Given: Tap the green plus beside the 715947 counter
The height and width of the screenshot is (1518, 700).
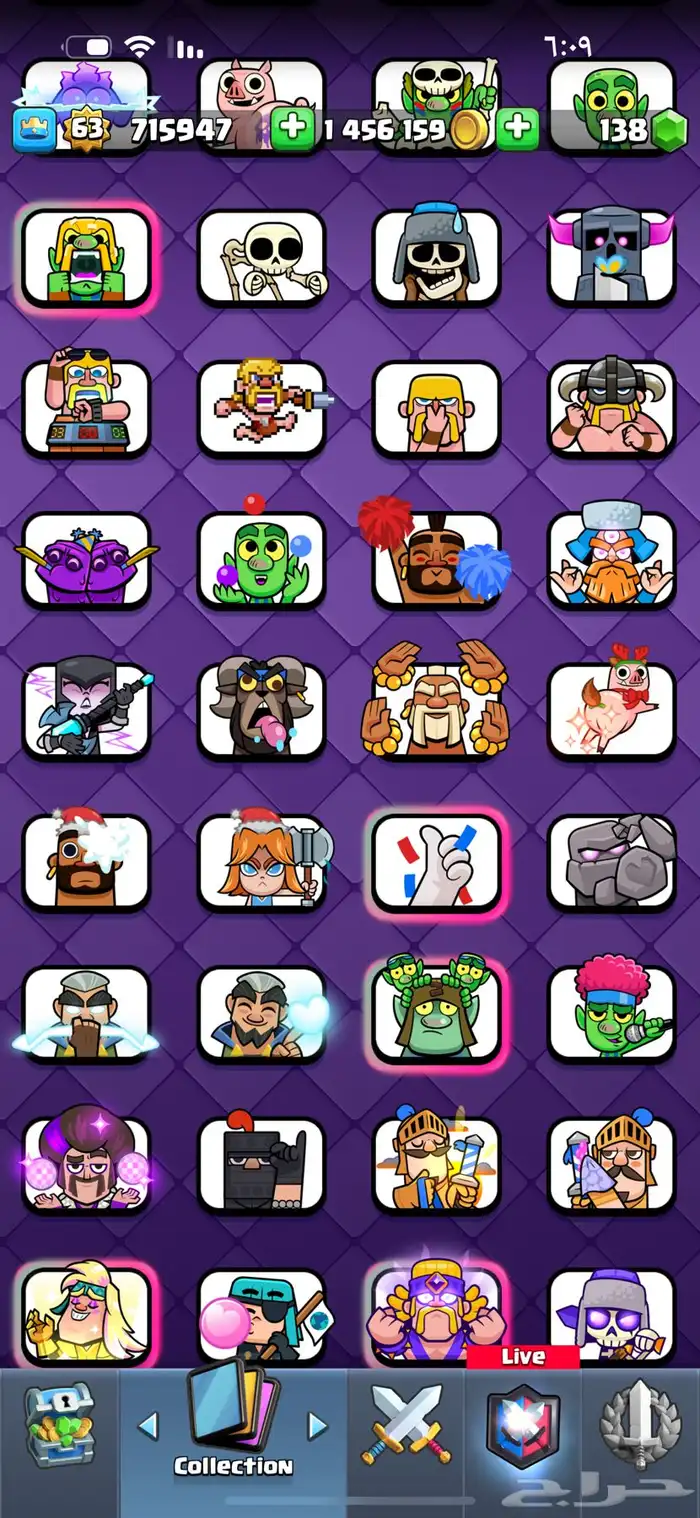Looking at the screenshot, I should [292, 130].
